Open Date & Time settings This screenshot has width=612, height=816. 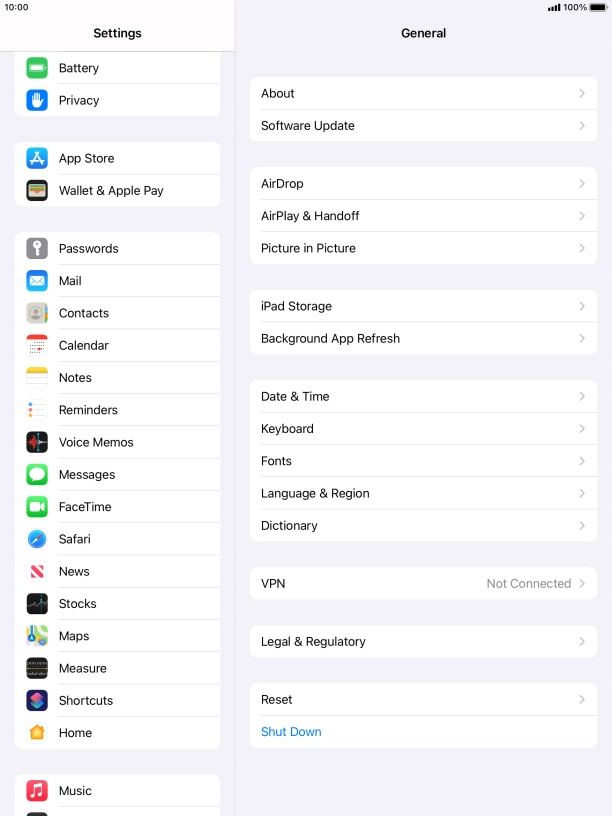pyautogui.click(x=423, y=396)
